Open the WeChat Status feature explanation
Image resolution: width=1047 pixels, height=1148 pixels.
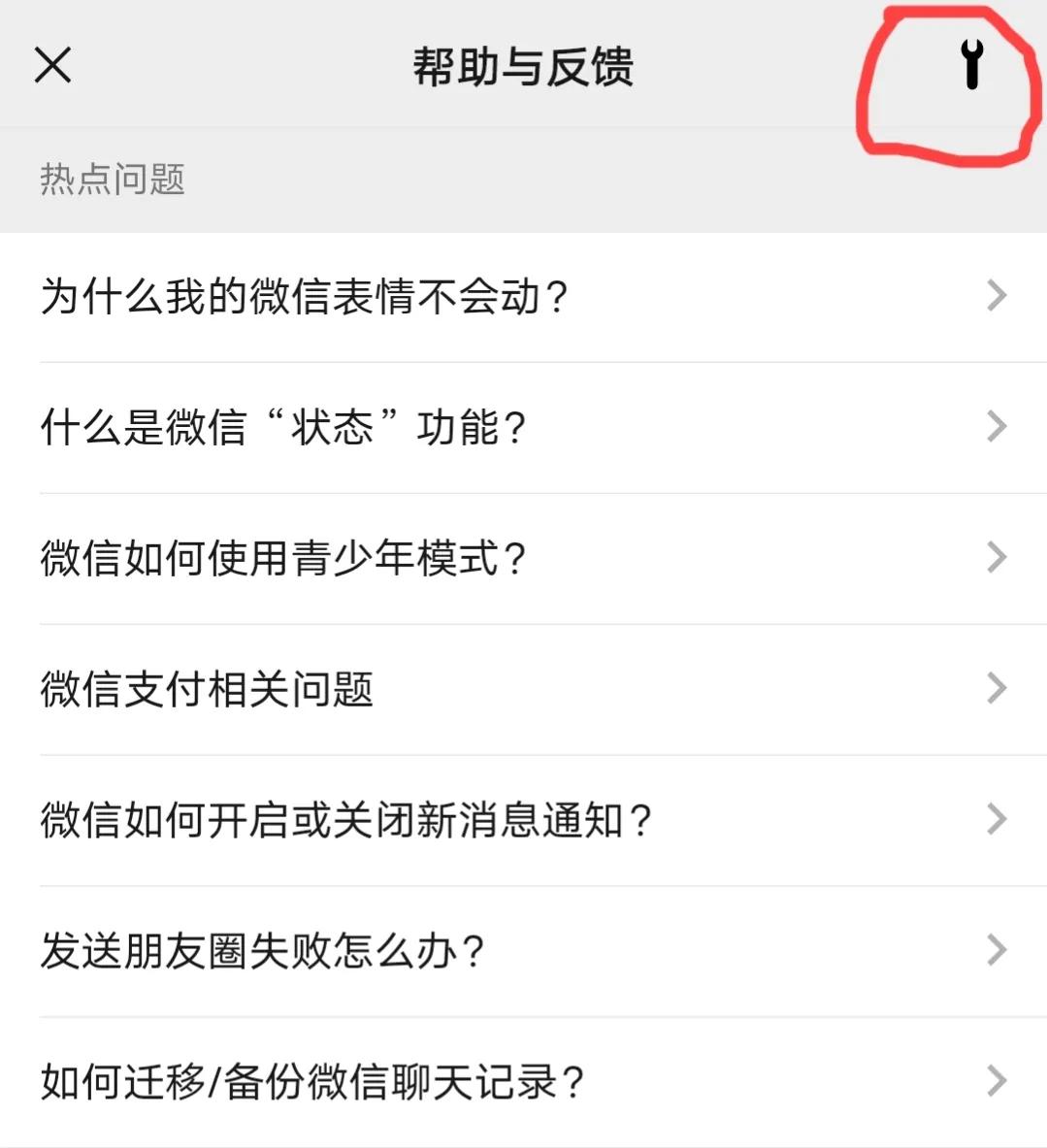pos(286,427)
